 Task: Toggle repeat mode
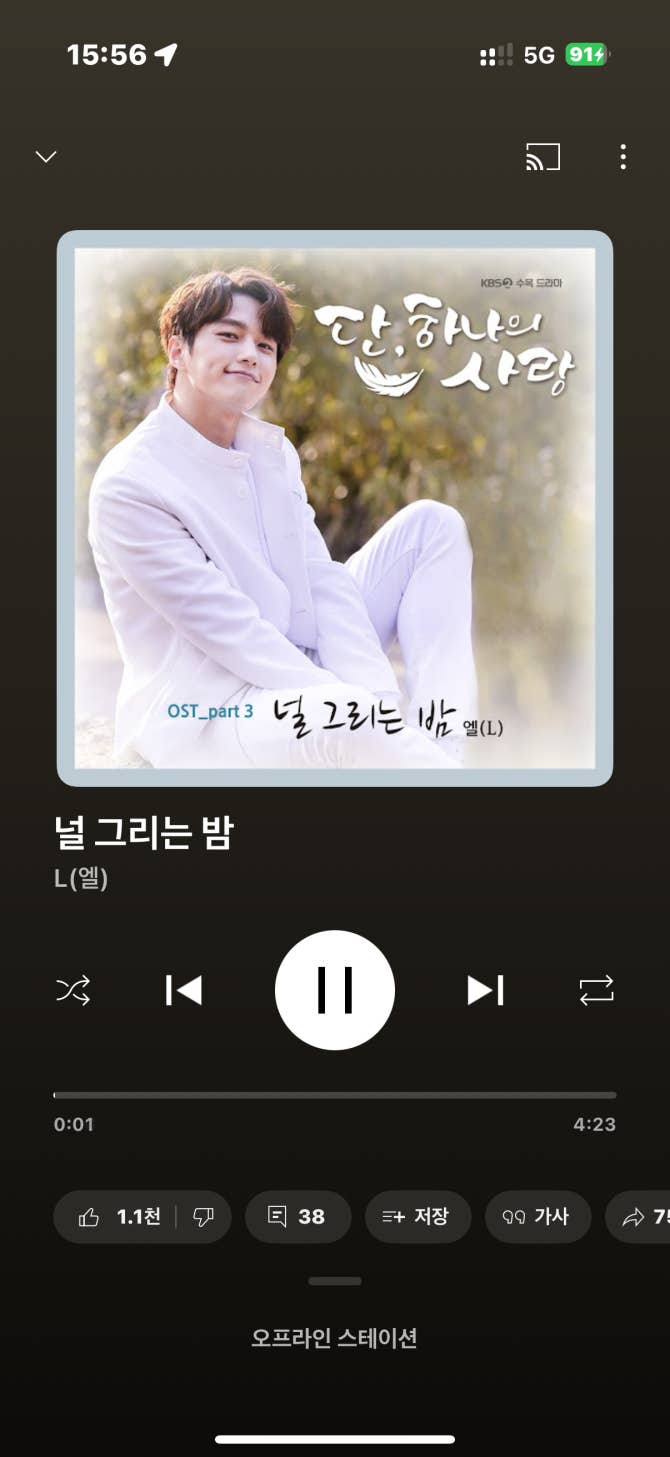tap(596, 991)
